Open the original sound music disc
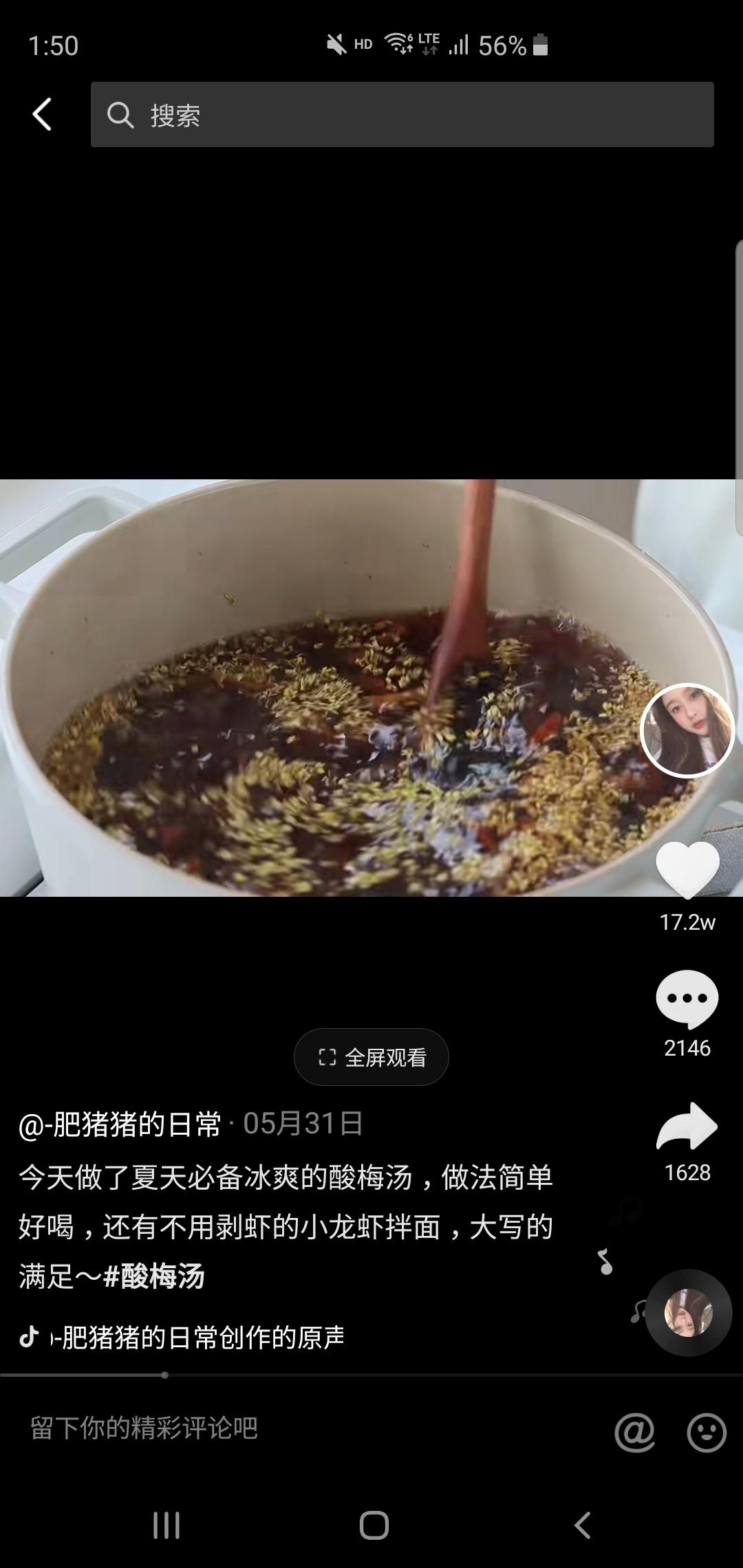 (688, 1312)
